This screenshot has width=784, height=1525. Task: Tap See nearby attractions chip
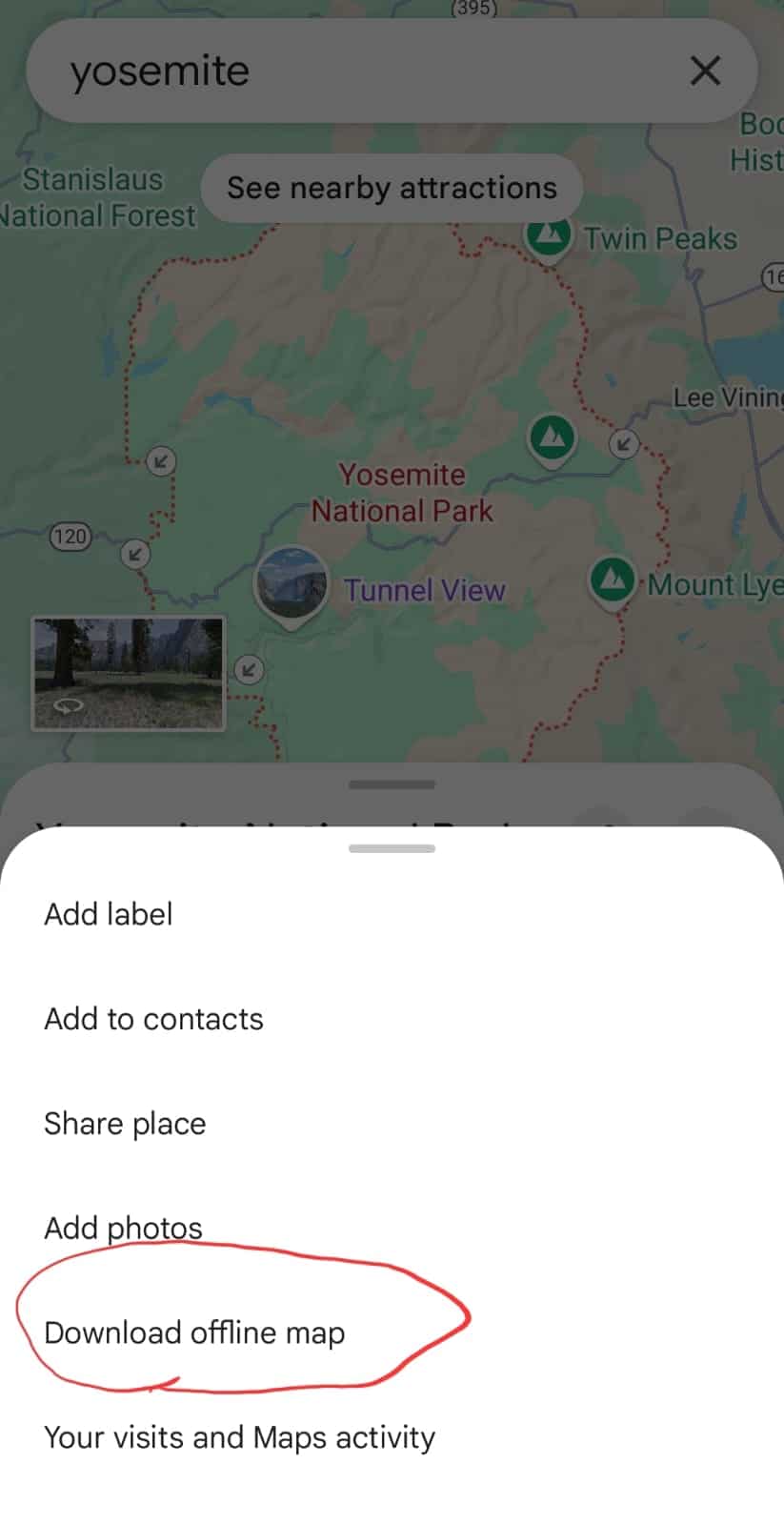tap(392, 188)
